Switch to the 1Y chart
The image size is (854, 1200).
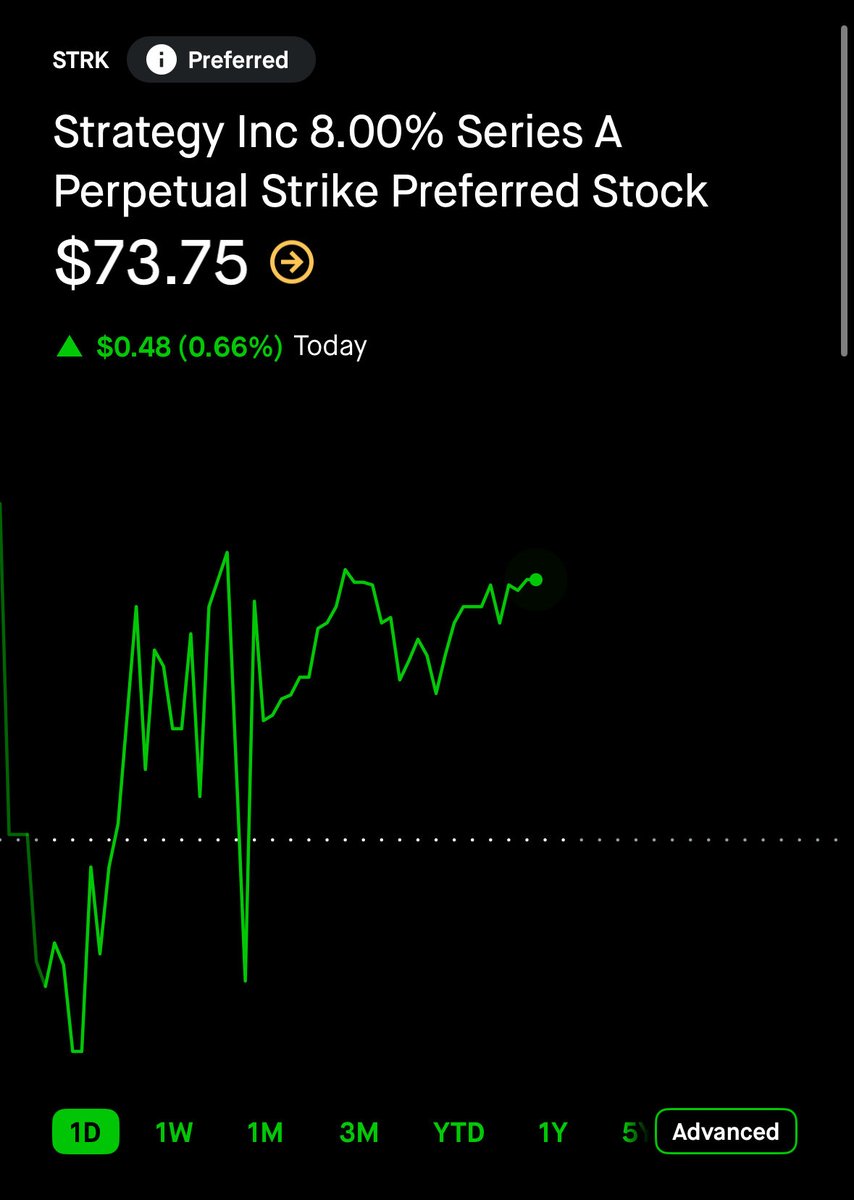pyautogui.click(x=553, y=1132)
